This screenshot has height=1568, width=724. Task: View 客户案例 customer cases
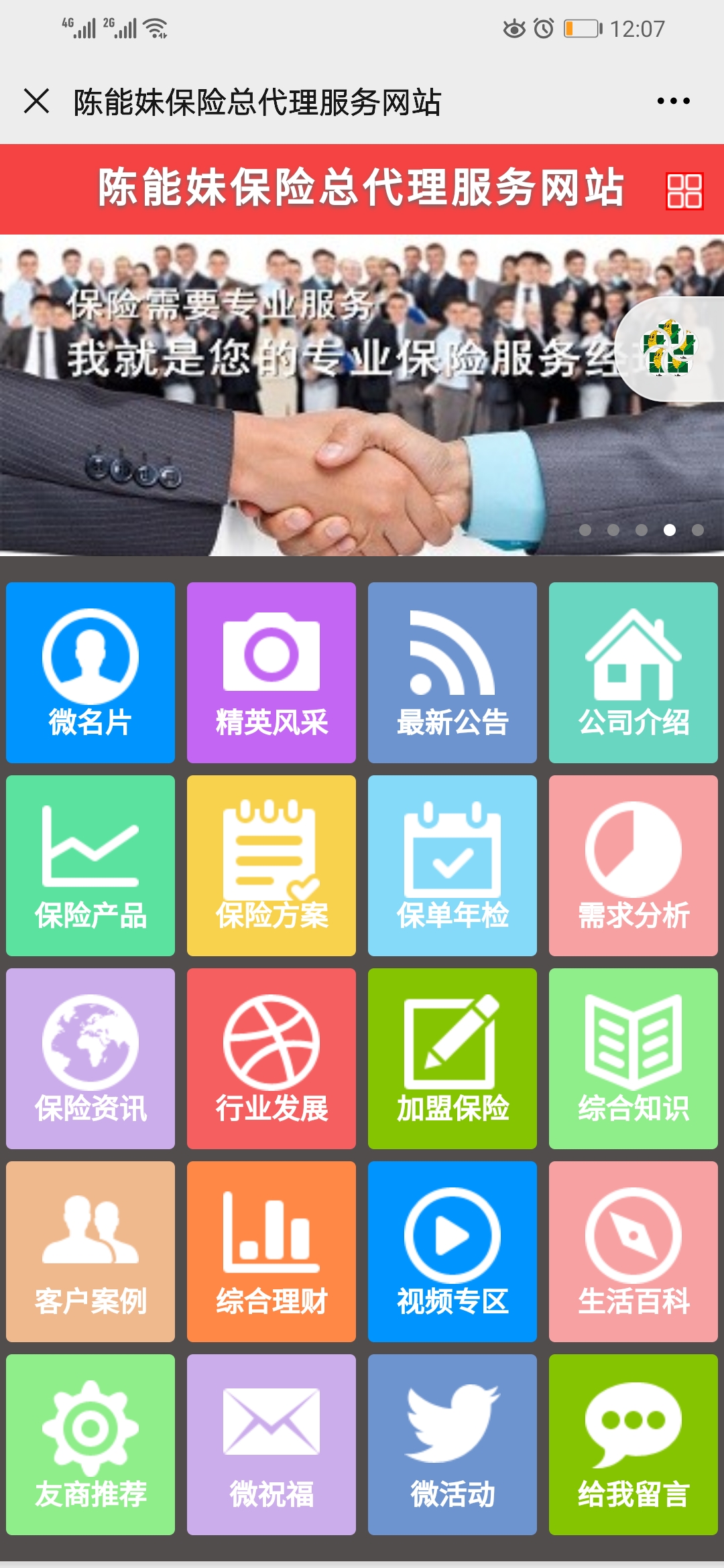point(90,1251)
